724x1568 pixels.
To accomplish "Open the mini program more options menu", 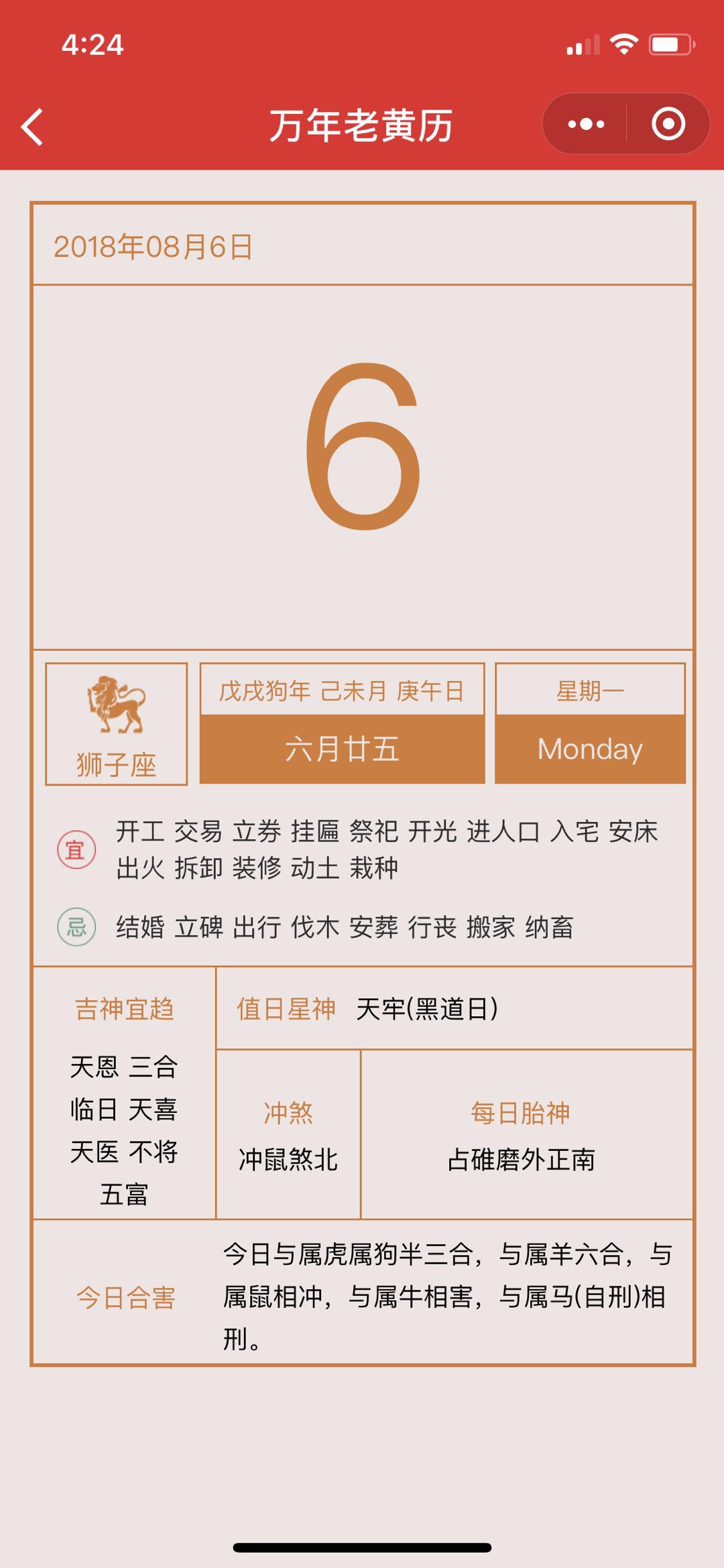I will [x=586, y=124].
